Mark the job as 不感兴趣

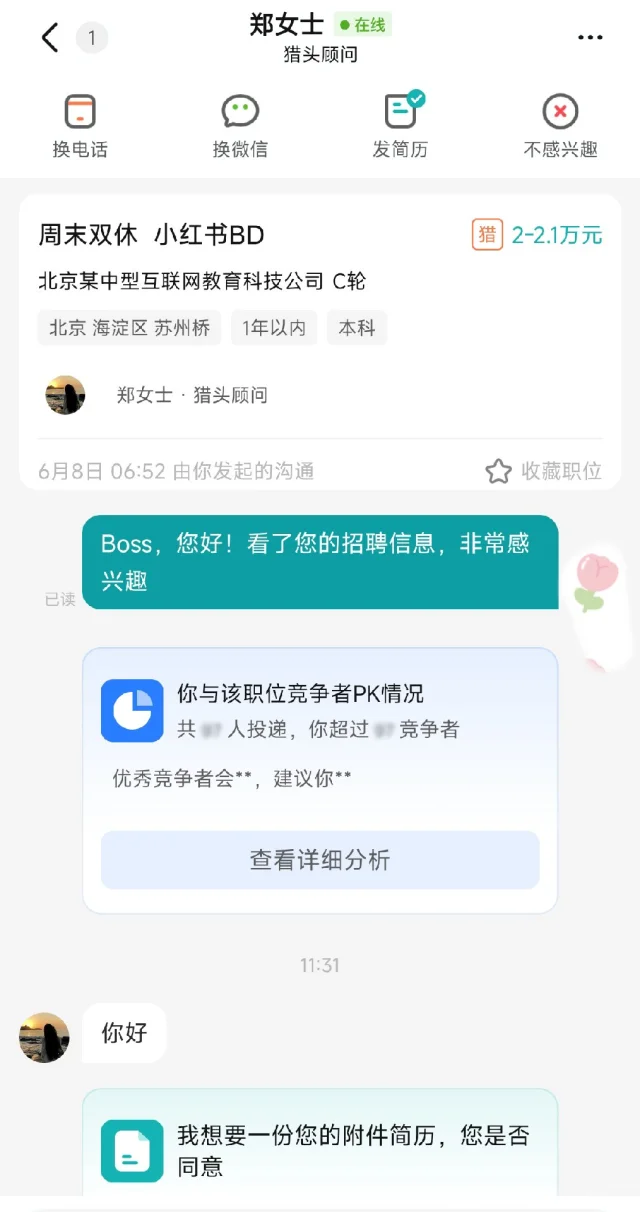pyautogui.click(x=560, y=128)
